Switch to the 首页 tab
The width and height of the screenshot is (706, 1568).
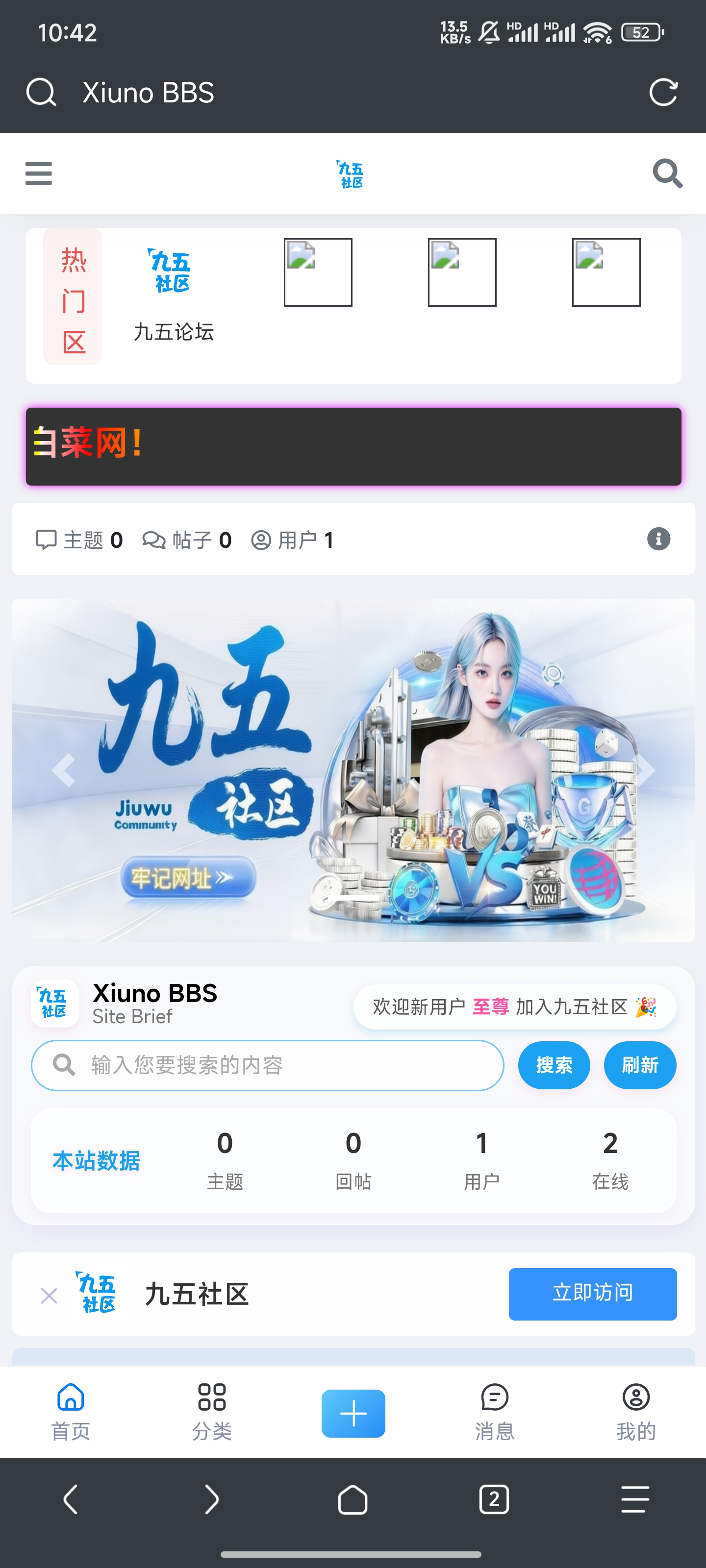click(71, 1412)
